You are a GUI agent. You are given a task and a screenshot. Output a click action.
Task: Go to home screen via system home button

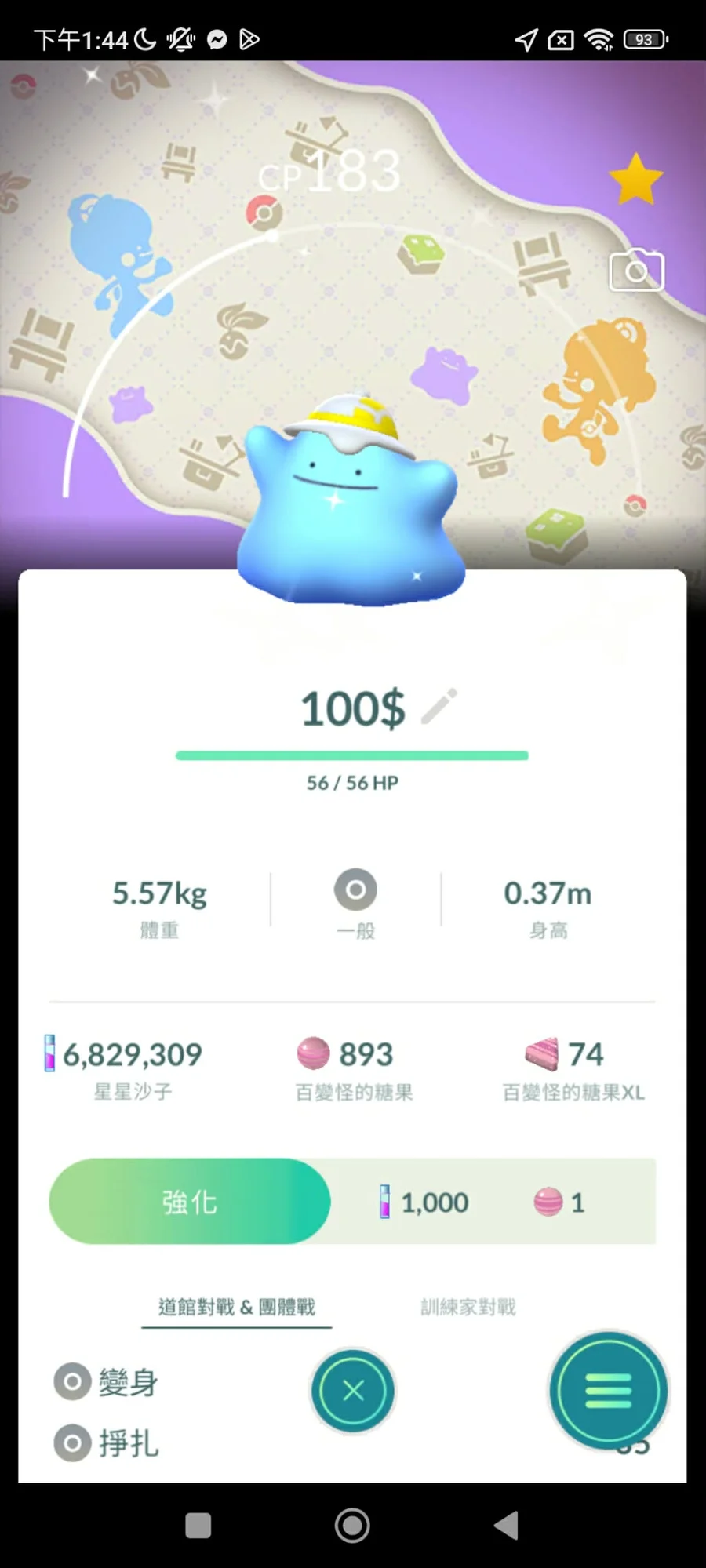352,1526
